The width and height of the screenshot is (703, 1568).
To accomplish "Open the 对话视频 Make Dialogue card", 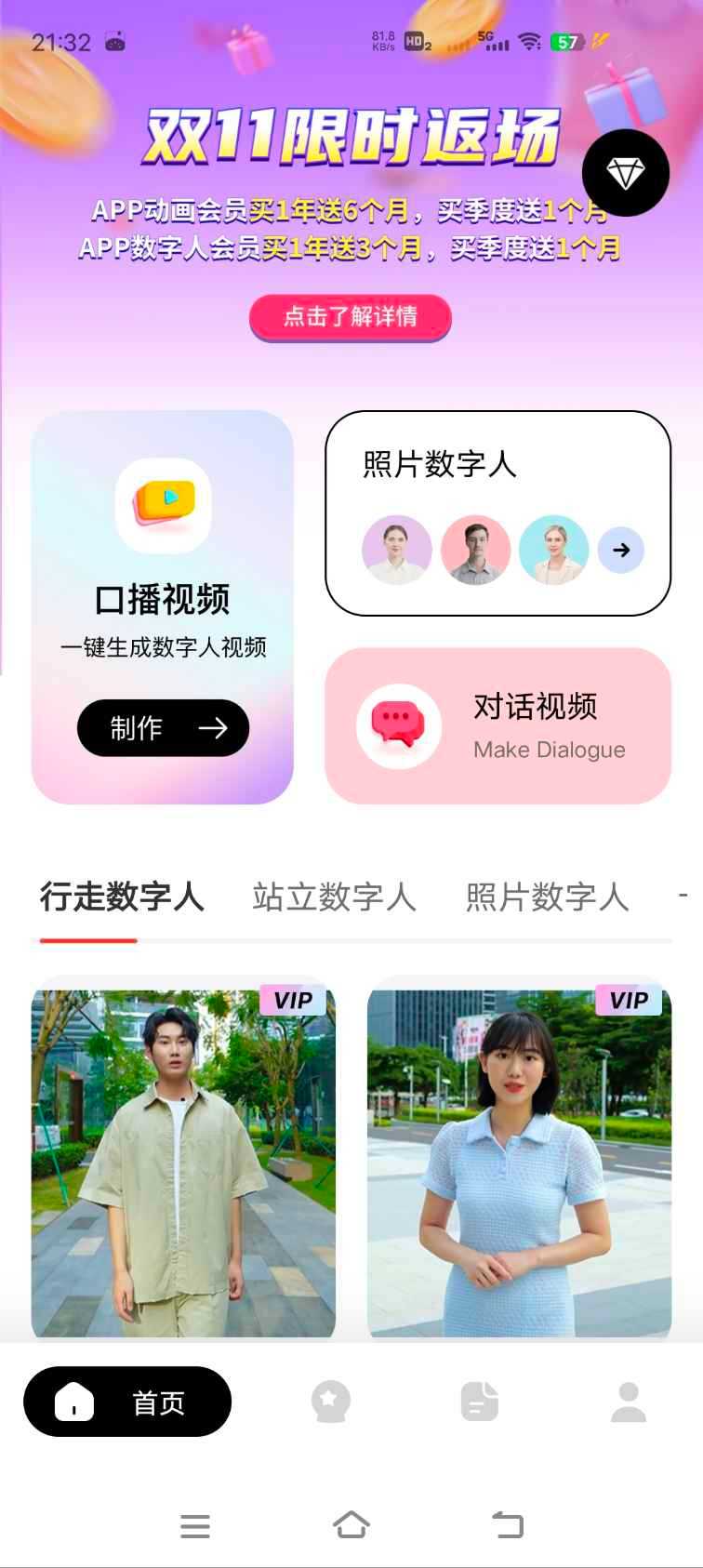I will [497, 726].
